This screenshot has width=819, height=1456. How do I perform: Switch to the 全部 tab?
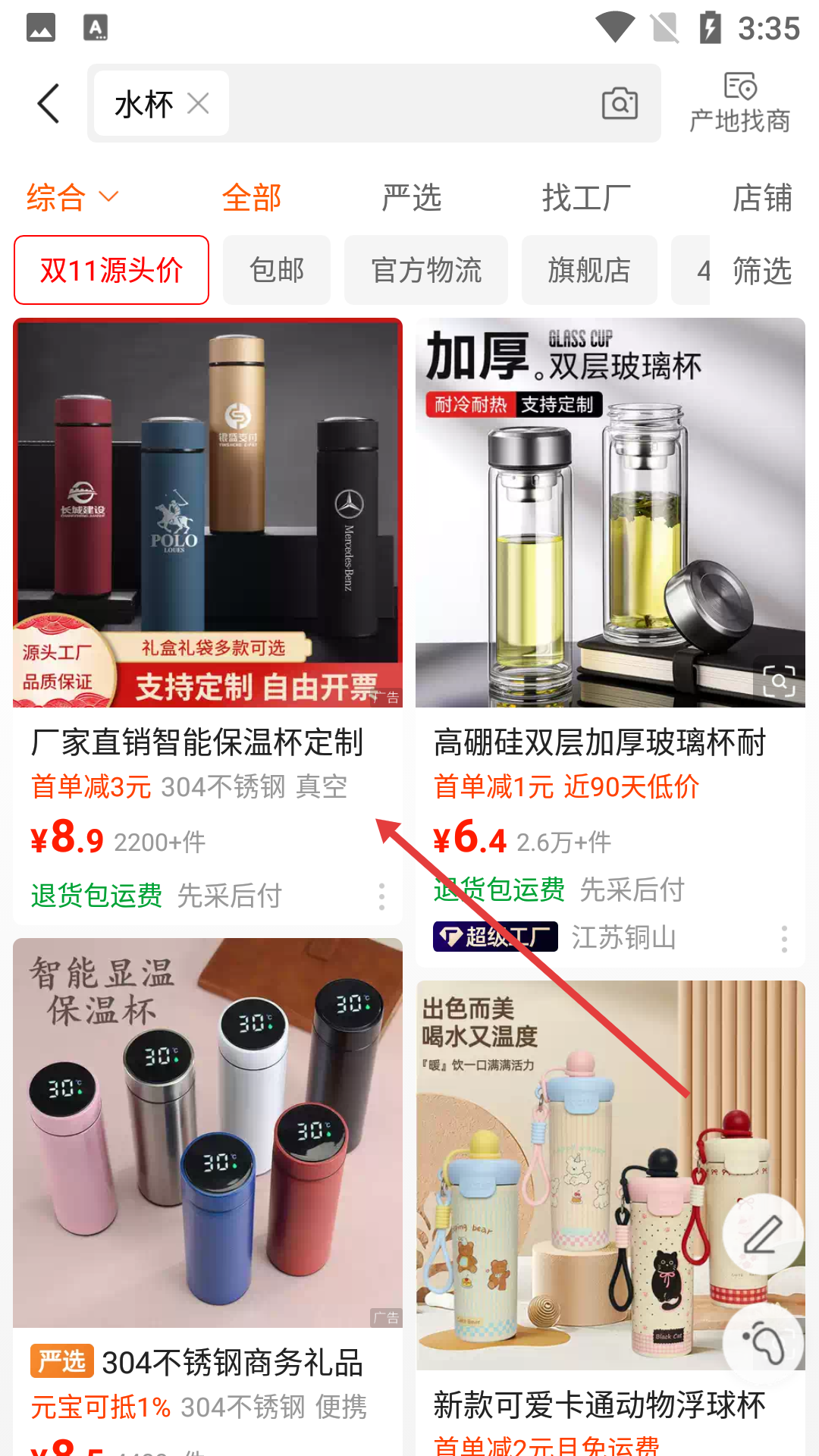[252, 198]
